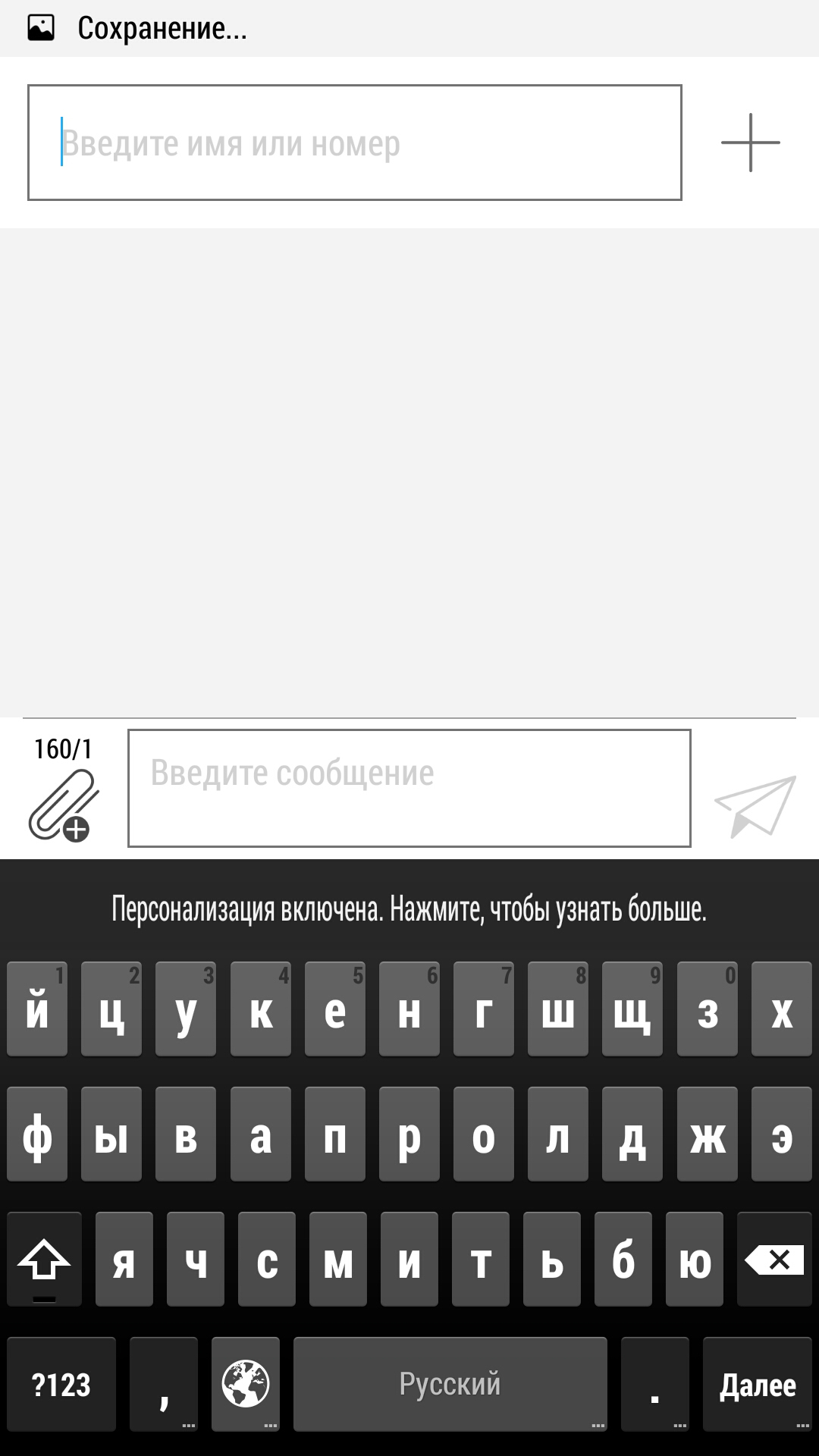
Task: Tap the 'Русский' space bar
Action: pyautogui.click(x=450, y=1385)
